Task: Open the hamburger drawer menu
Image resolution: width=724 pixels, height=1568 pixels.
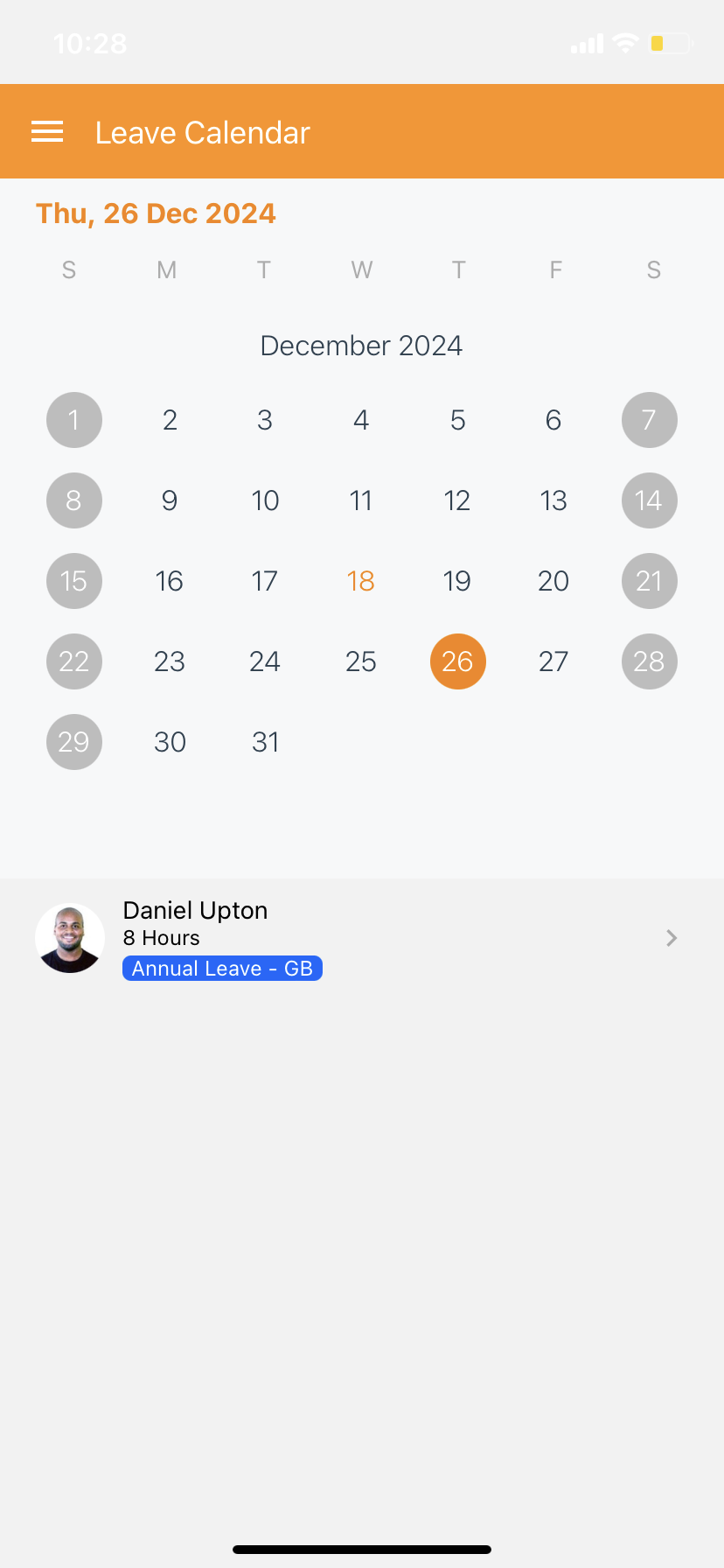Action: pos(47,132)
